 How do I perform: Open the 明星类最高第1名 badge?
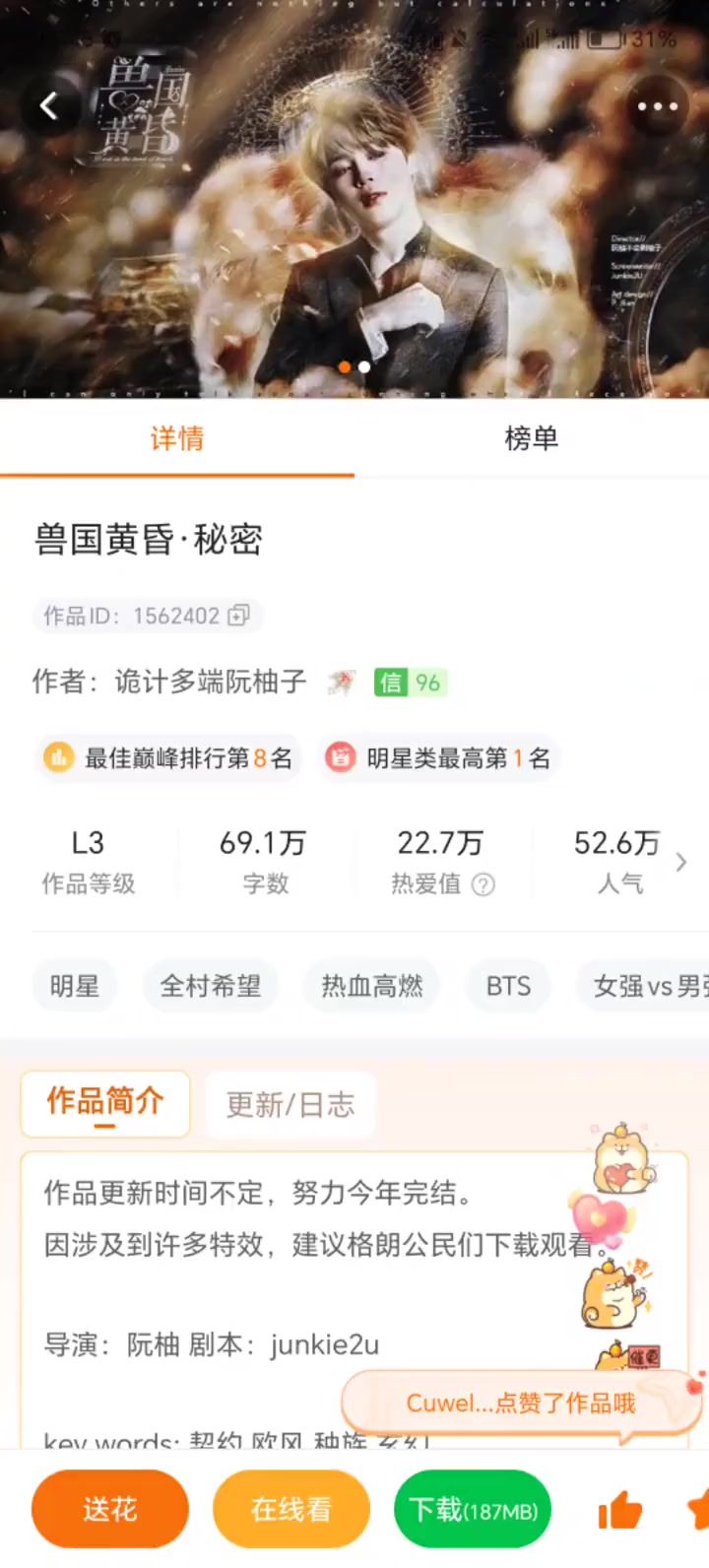pos(437,757)
